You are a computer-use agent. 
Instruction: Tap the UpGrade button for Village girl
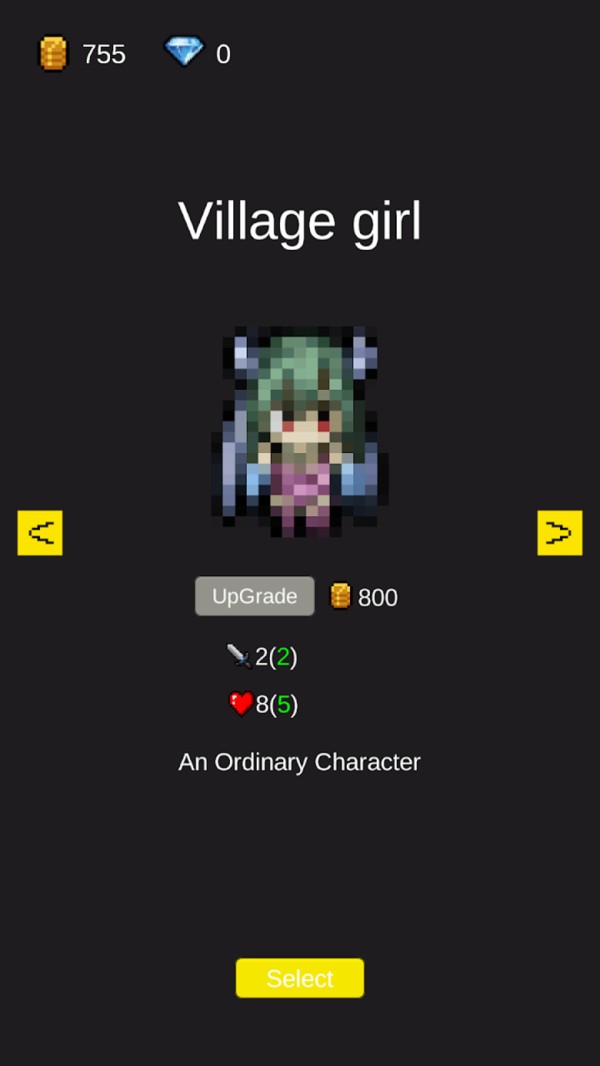pos(255,596)
